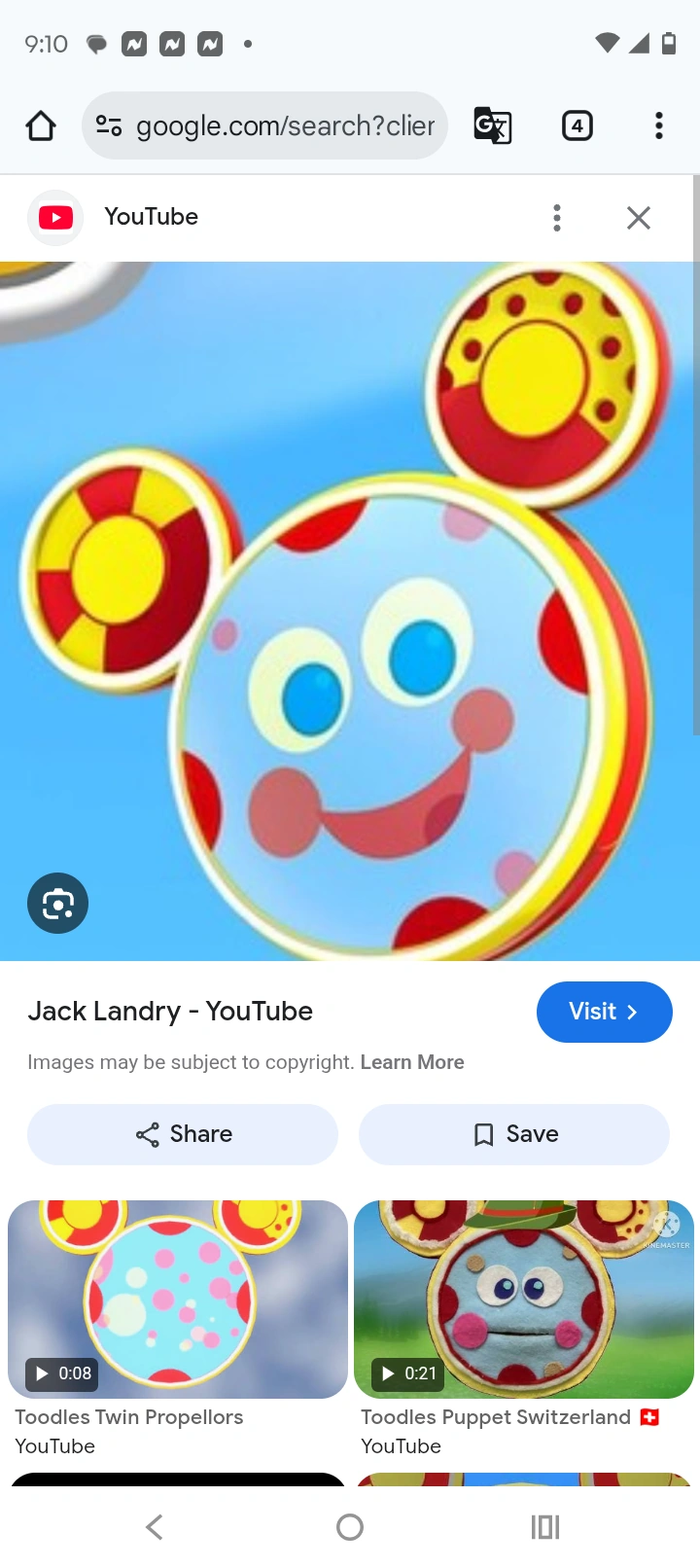Open the Learn More link

(412, 1061)
